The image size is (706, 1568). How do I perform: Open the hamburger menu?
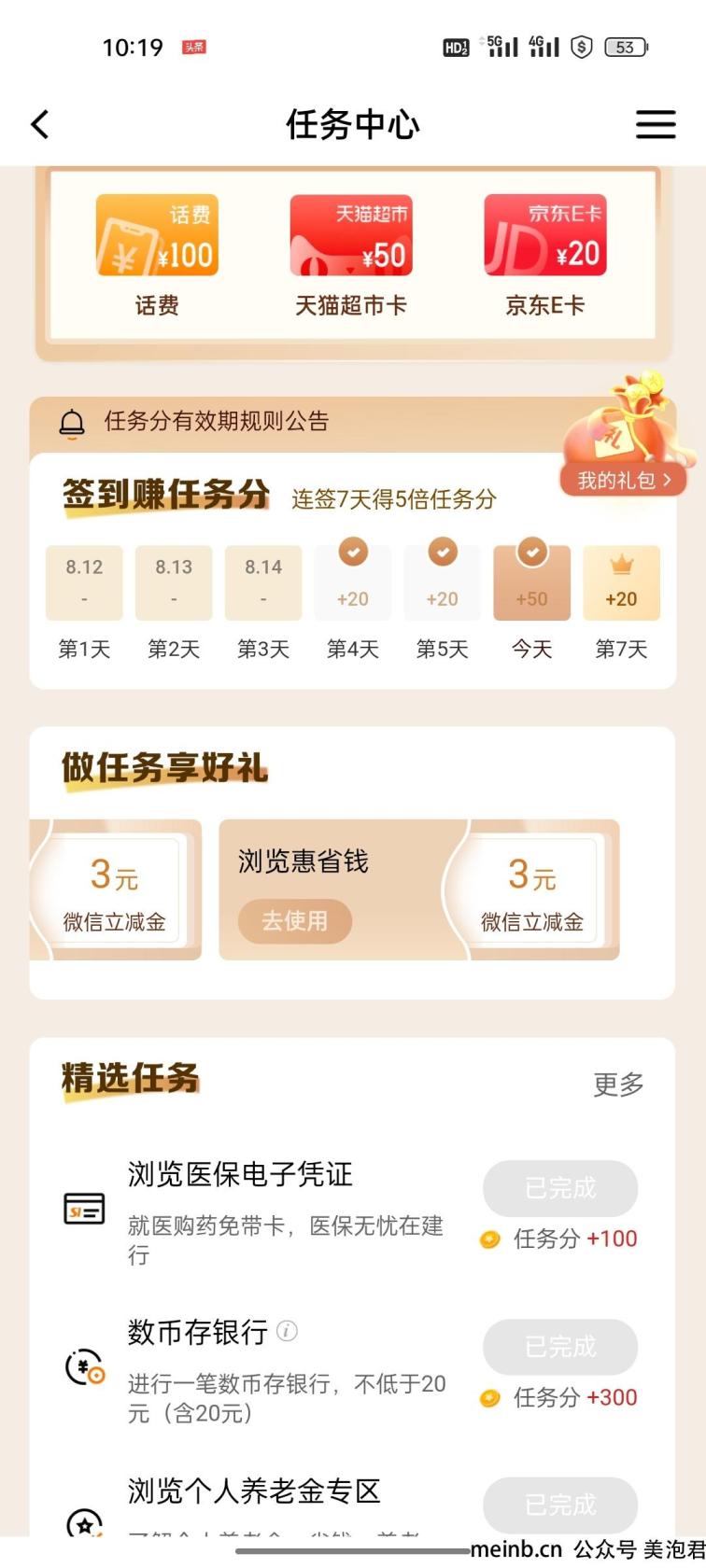point(656,124)
